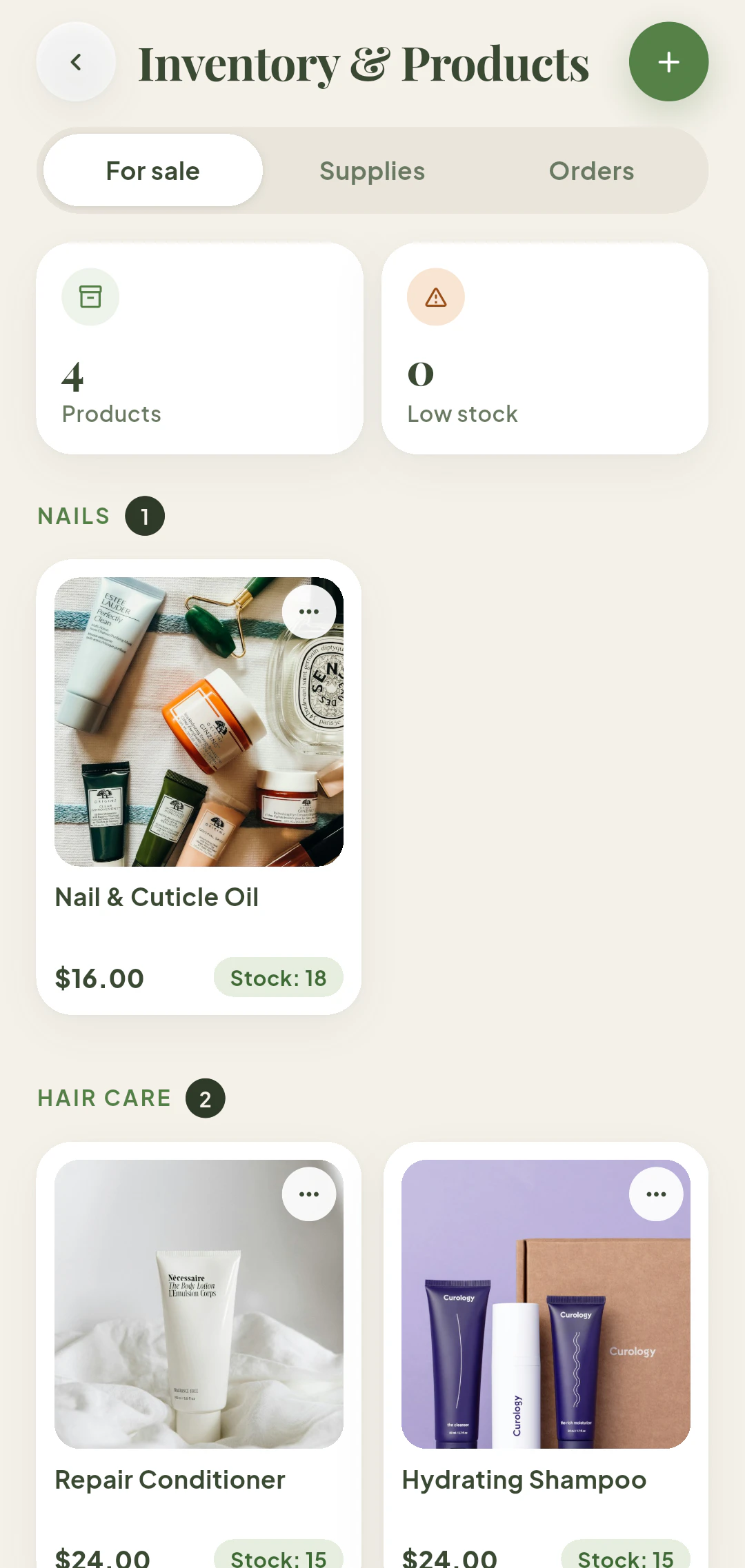This screenshot has height=1568, width=745.
Task: Open the Nail & Cuticle Oil product card
Action: (199, 787)
